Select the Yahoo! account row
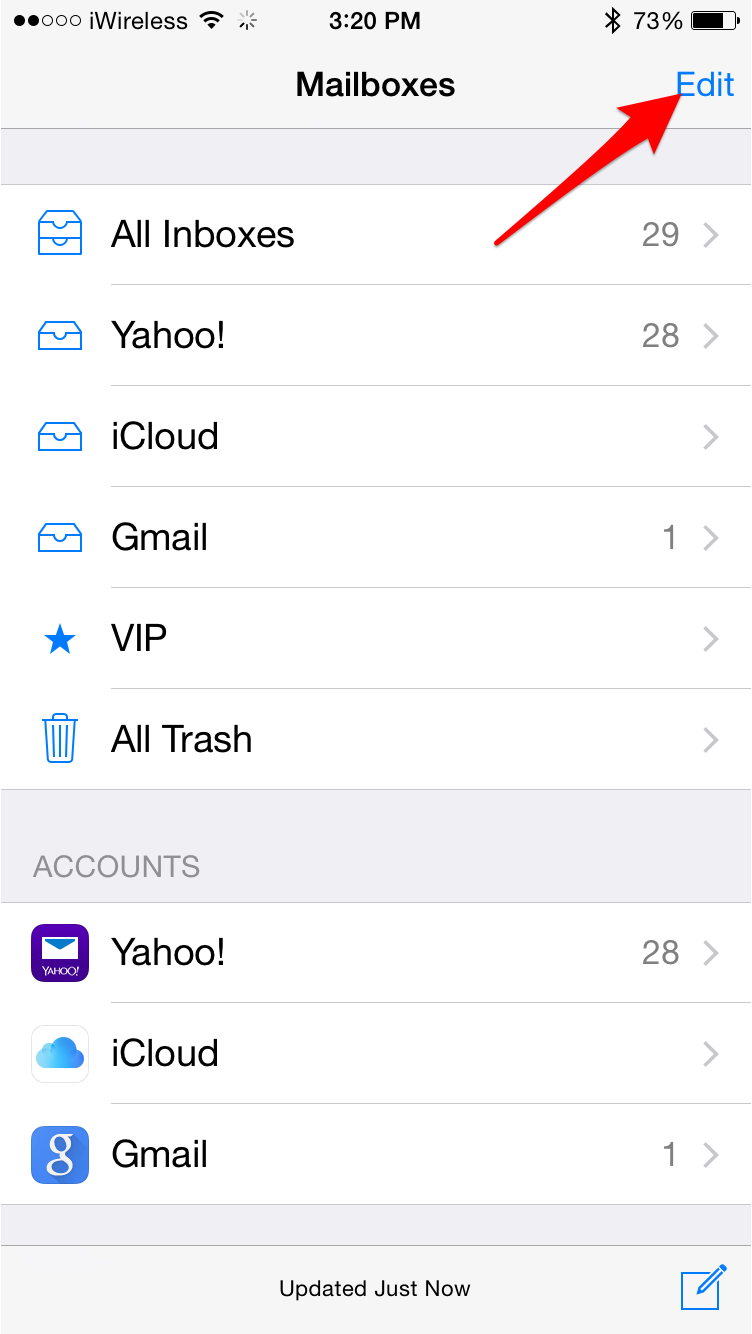The height and width of the screenshot is (1334, 752). pyautogui.click(x=300, y=952)
